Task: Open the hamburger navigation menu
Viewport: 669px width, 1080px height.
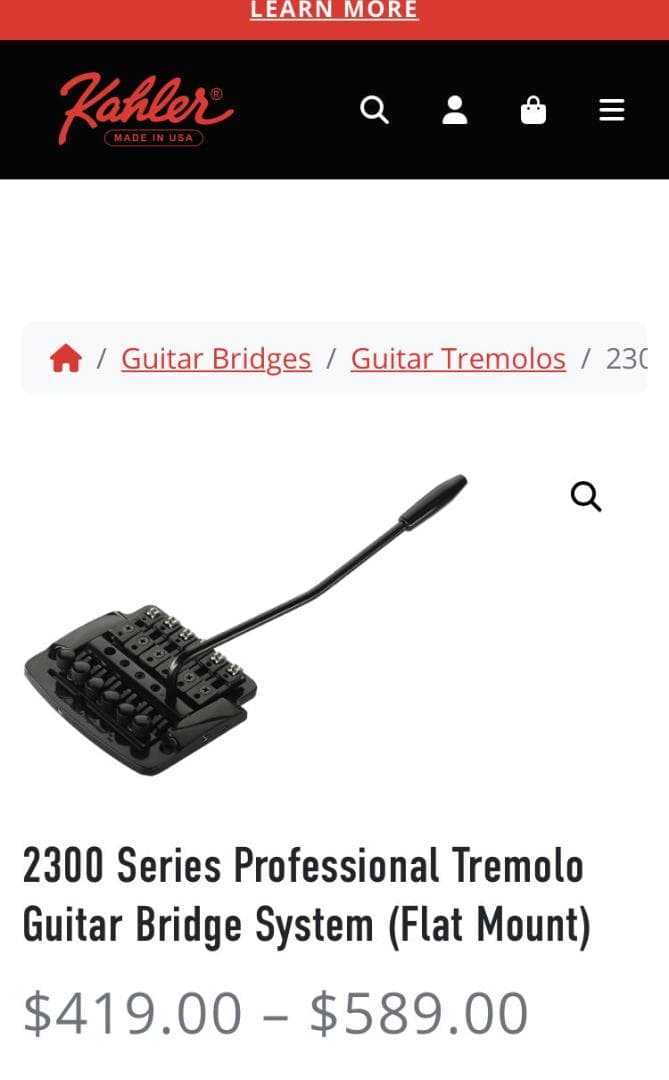Action: tap(612, 110)
